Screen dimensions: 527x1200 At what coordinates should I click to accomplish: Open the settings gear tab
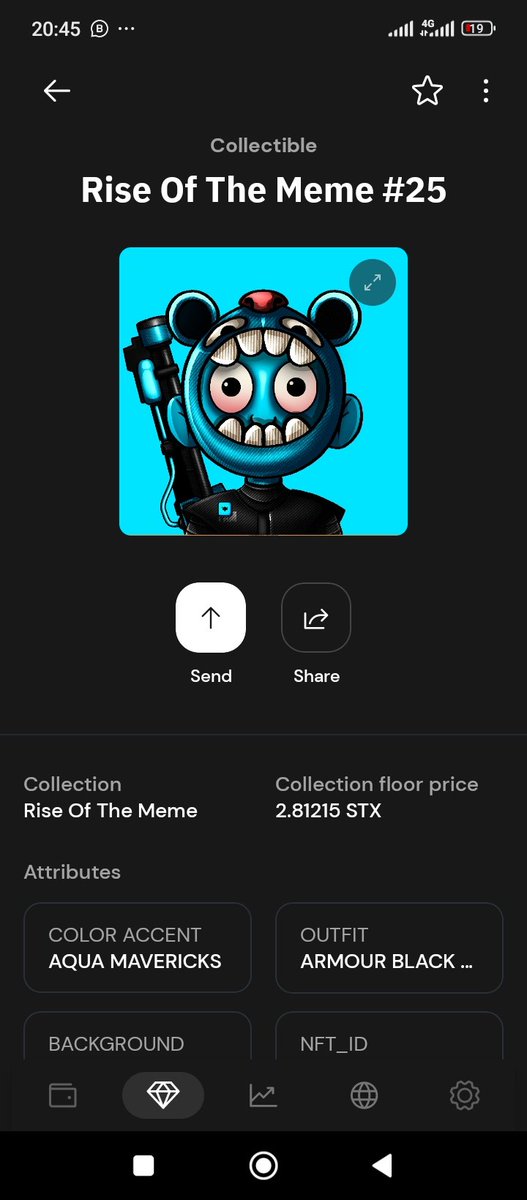point(465,1096)
